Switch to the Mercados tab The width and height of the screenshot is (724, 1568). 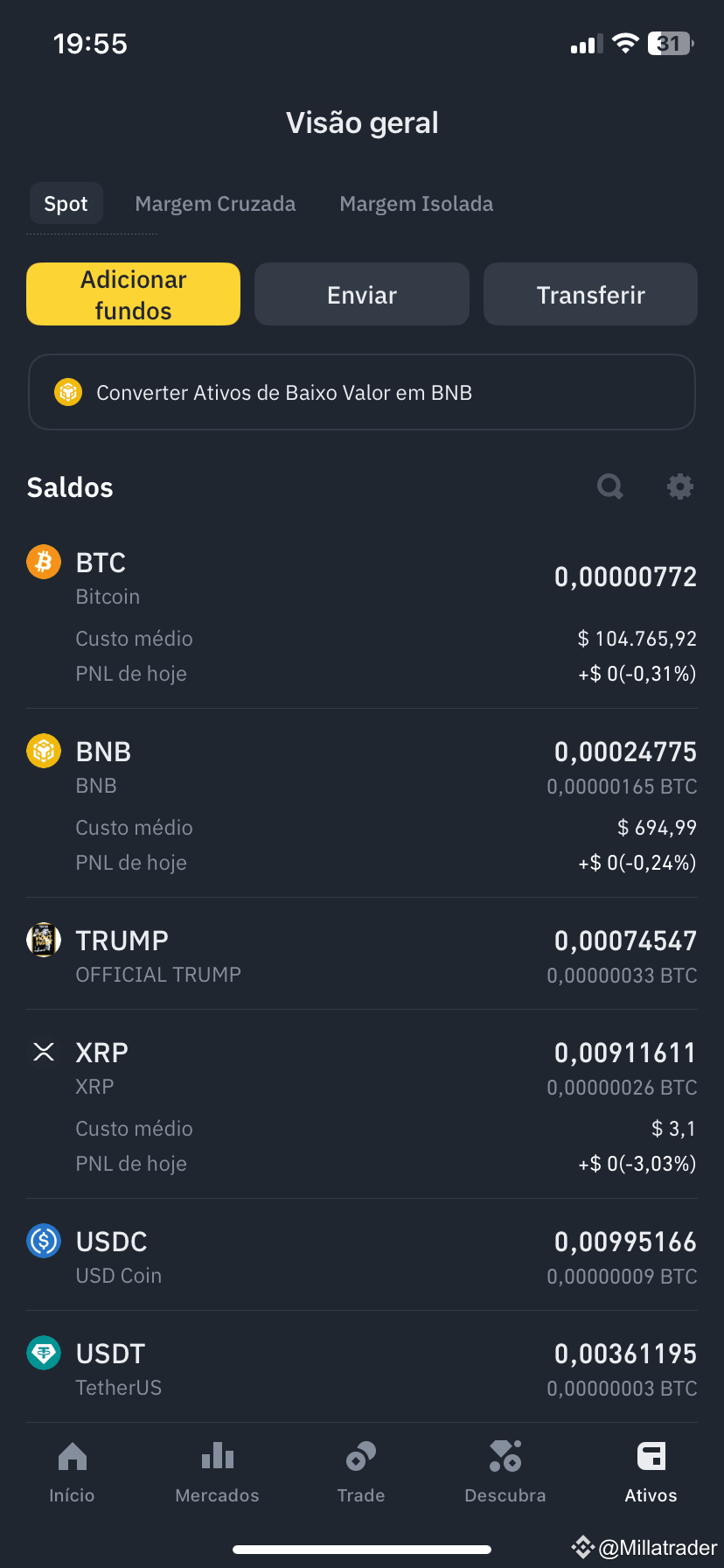click(217, 1472)
